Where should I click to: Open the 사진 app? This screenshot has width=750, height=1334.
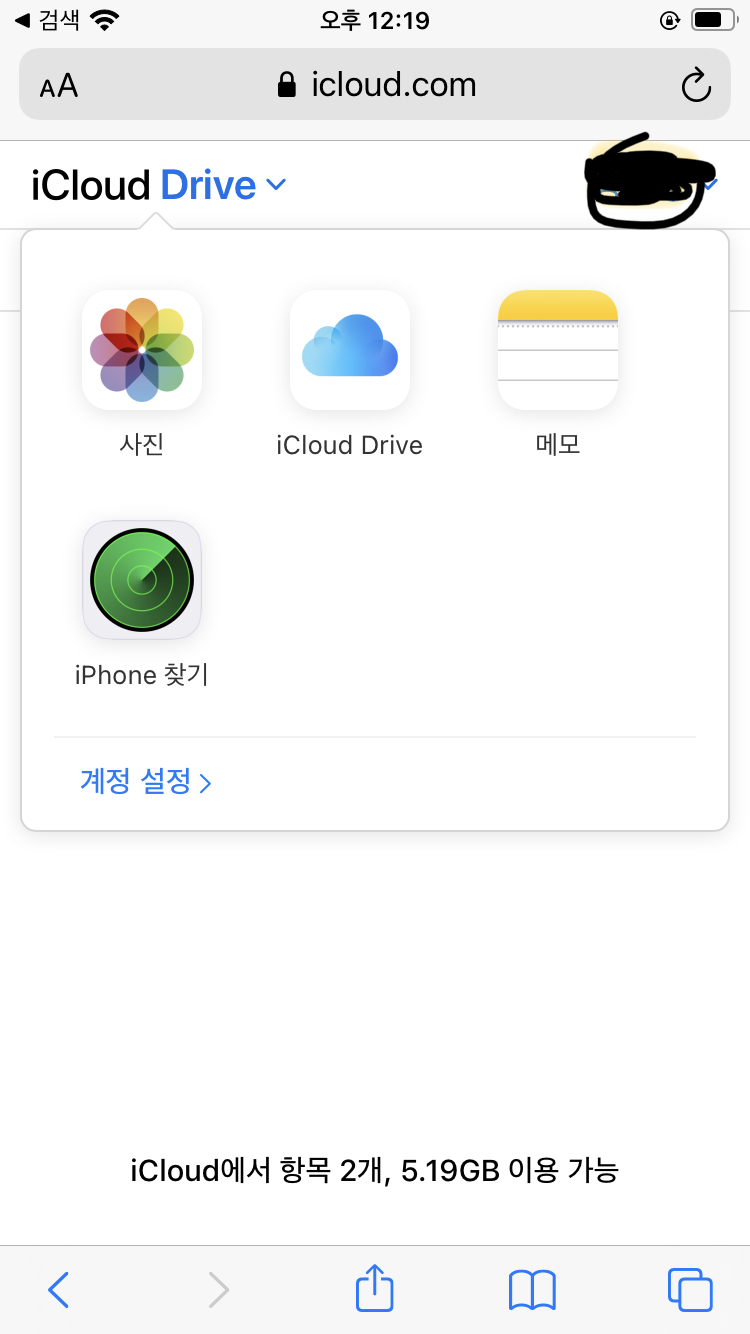pos(142,350)
